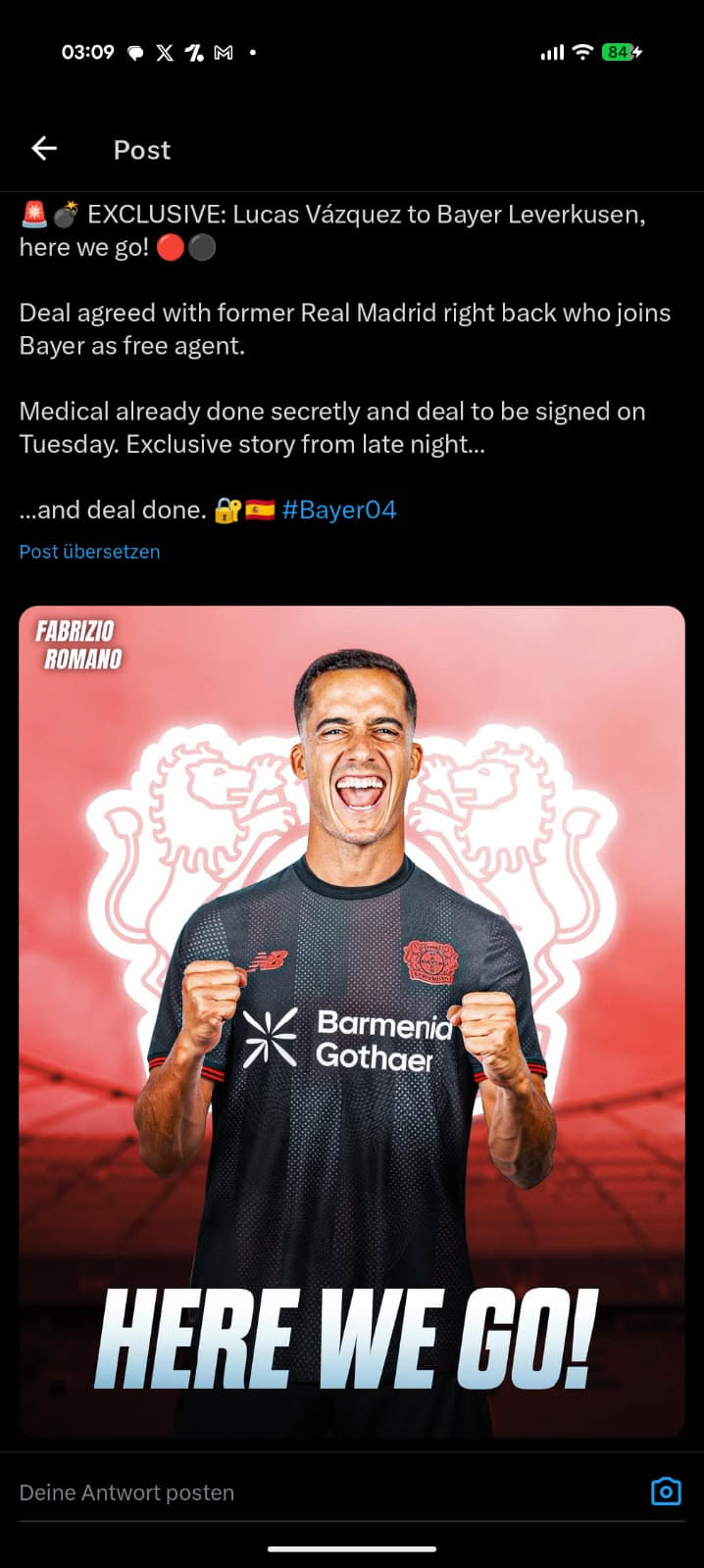Open the #Bayer04 hashtag link

338,510
